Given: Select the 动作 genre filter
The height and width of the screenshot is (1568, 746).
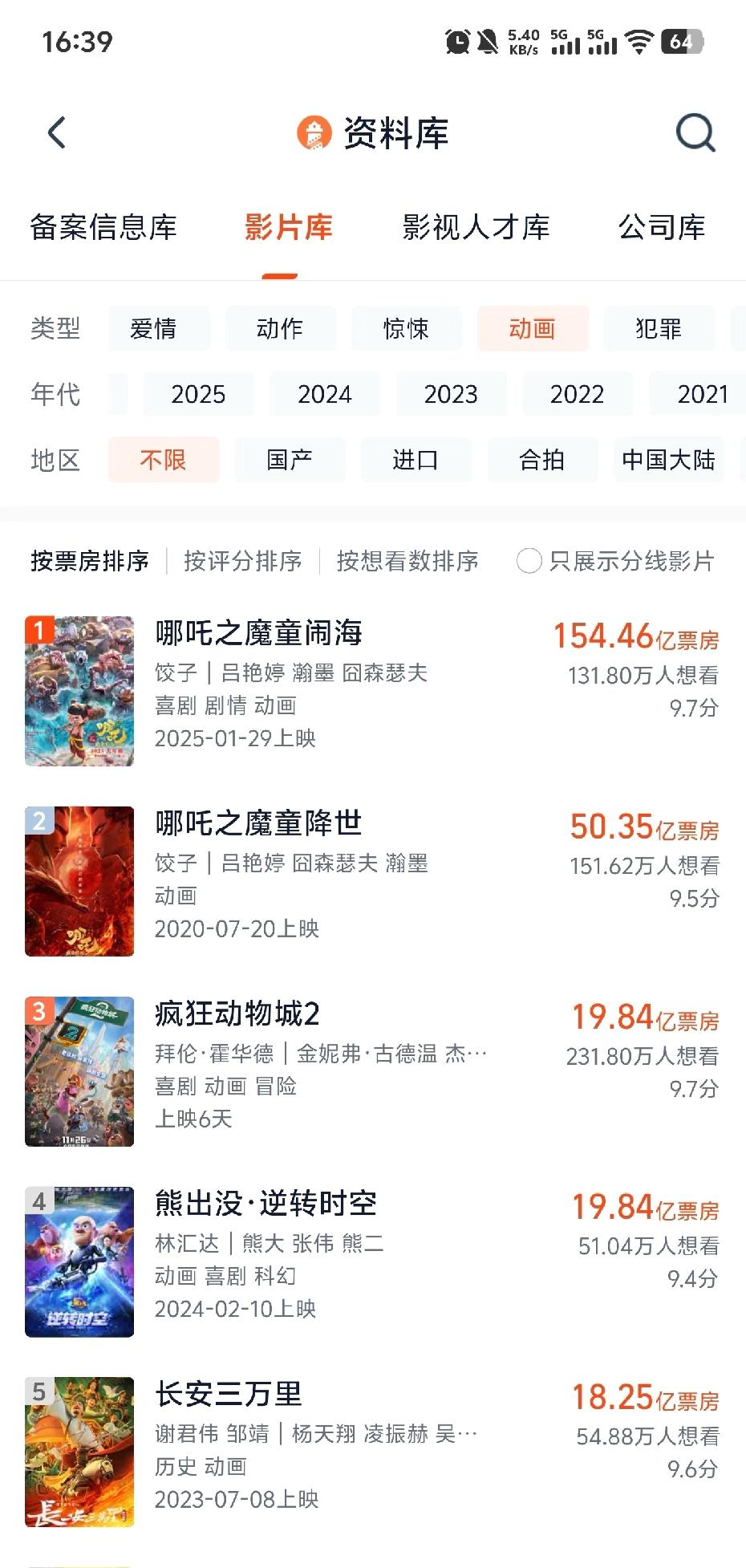Looking at the screenshot, I should pos(280,328).
